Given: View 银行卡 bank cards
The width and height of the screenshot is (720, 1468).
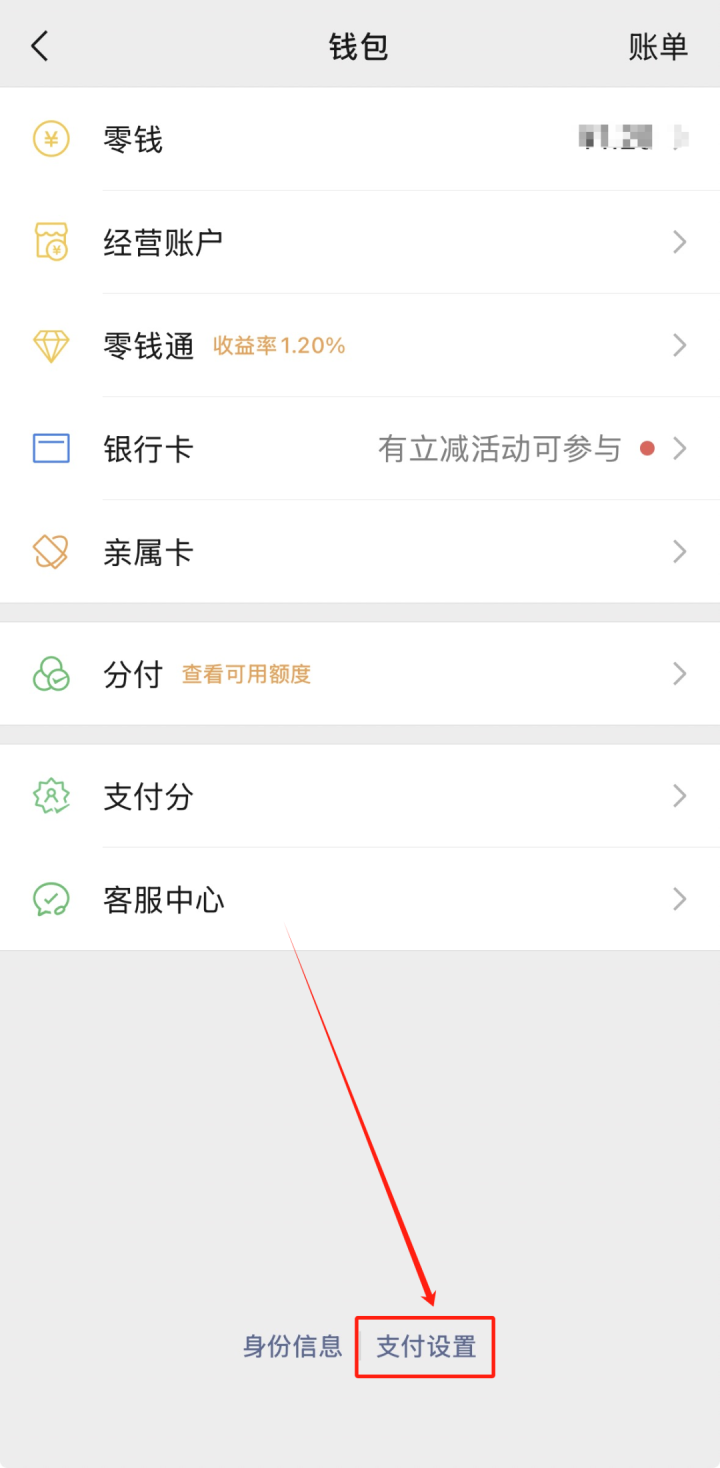Looking at the screenshot, I should click(360, 449).
